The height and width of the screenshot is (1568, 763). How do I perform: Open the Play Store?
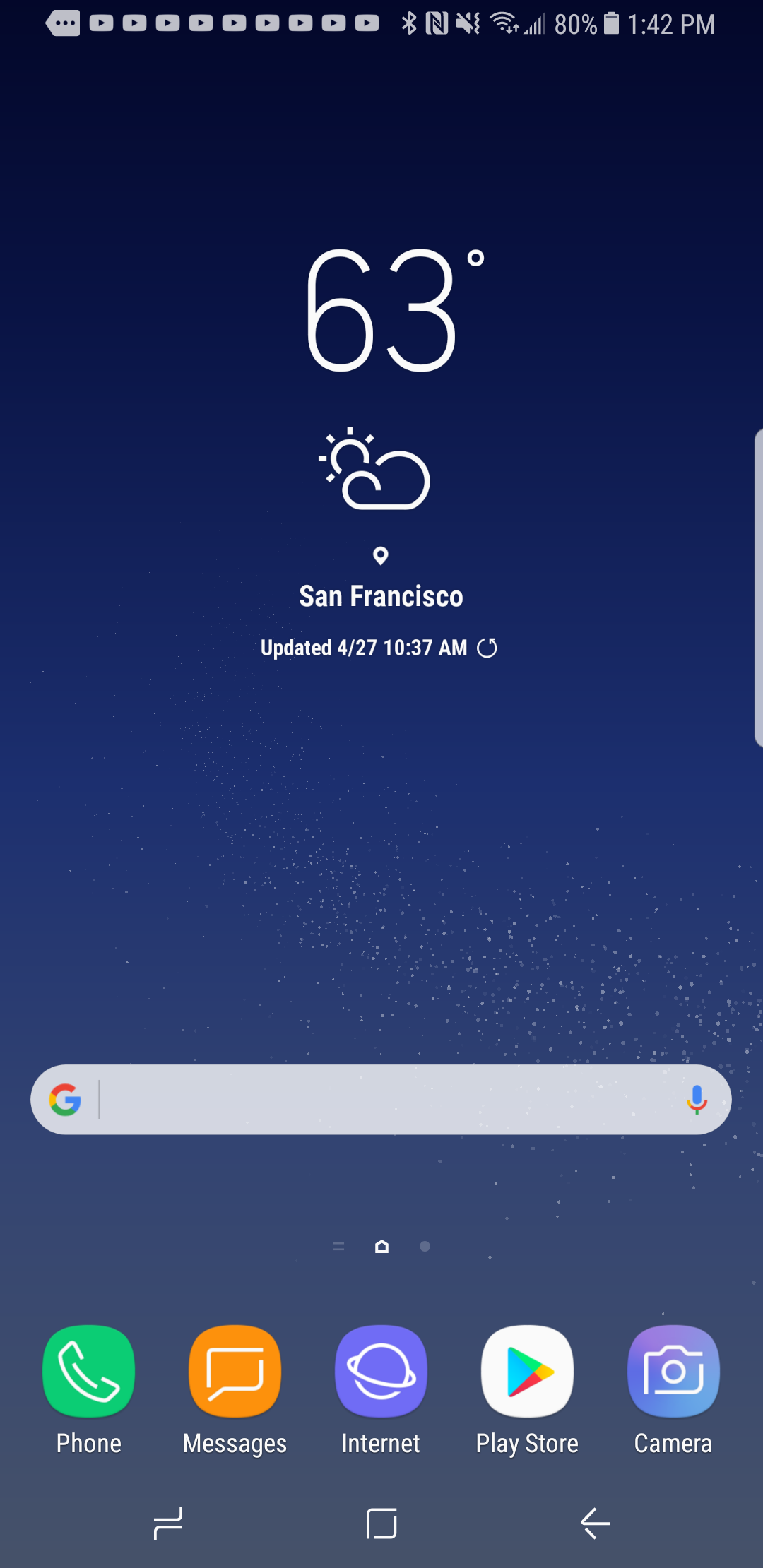click(x=527, y=1369)
